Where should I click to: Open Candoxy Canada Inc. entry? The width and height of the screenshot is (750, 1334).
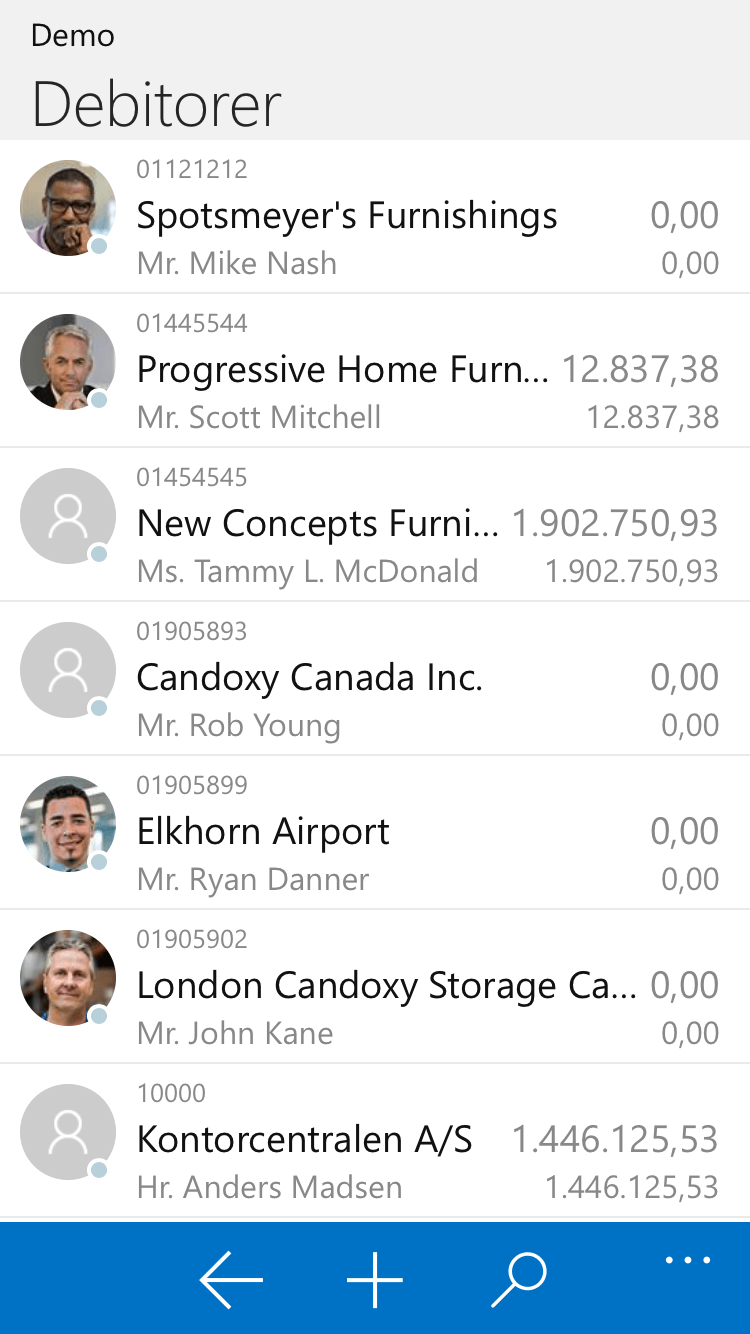pos(375,678)
